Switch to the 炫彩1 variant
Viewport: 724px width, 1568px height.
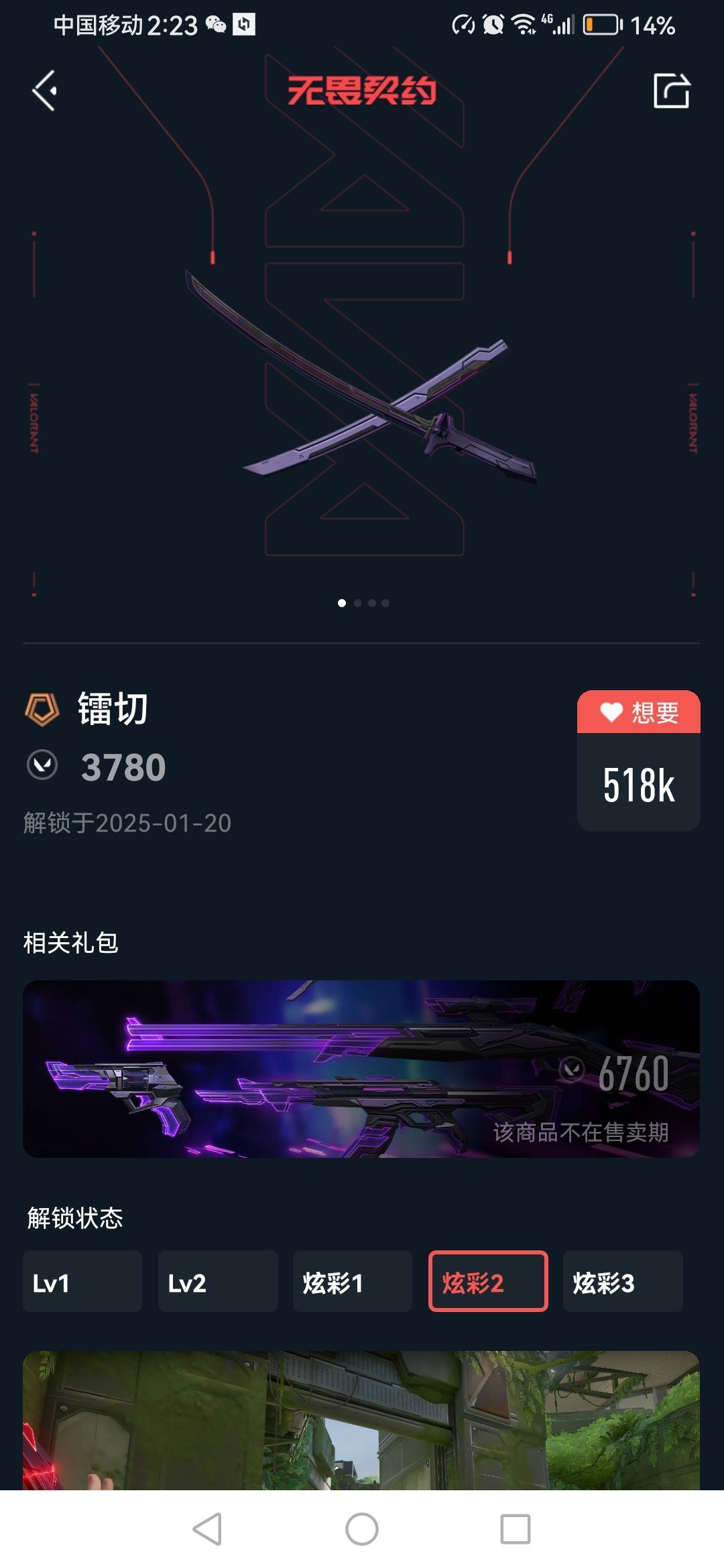pos(353,1281)
